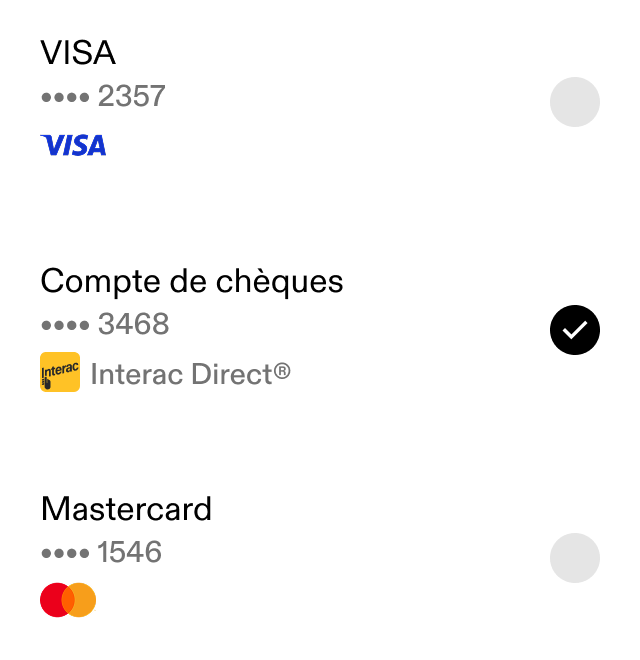Tap the checked Compte de chèques radio button
Image resolution: width=640 pixels, height=660 pixels.
click(574, 330)
